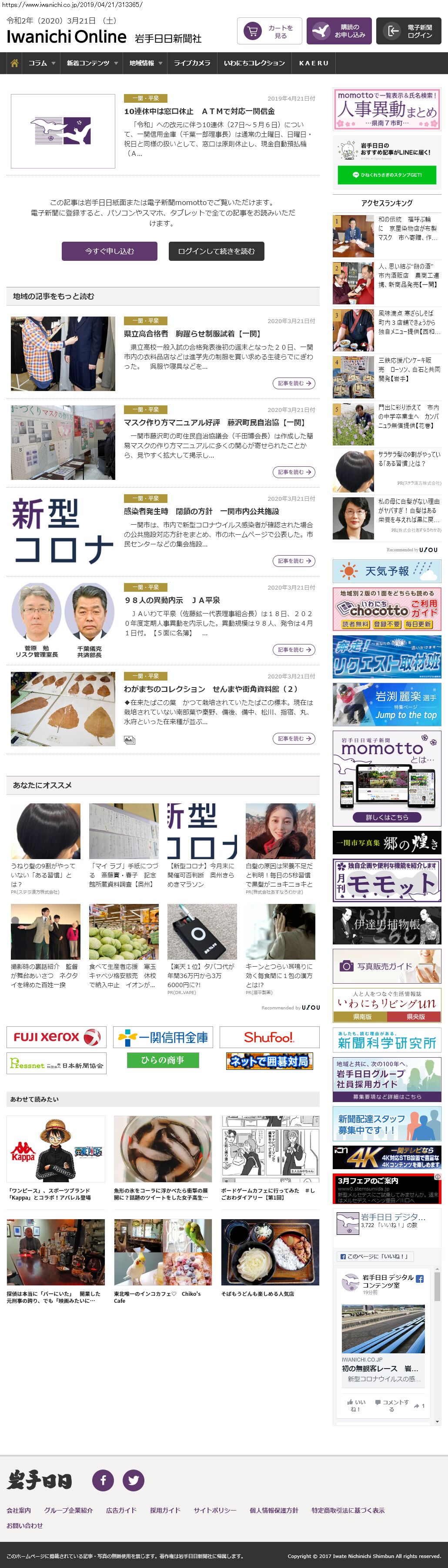Open いわにちコレクション section
448x1568 pixels.
click(254, 63)
